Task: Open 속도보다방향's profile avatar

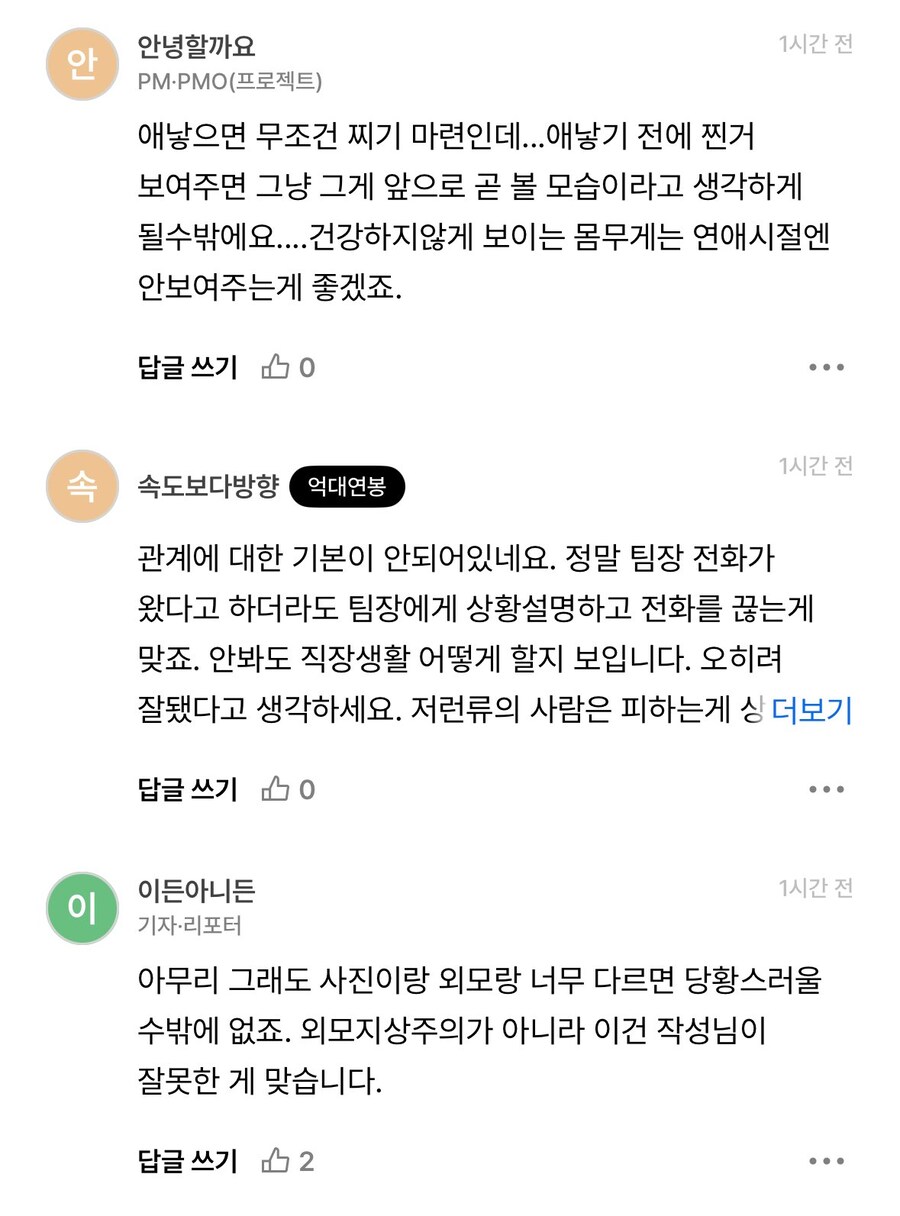Action: [x=81, y=487]
